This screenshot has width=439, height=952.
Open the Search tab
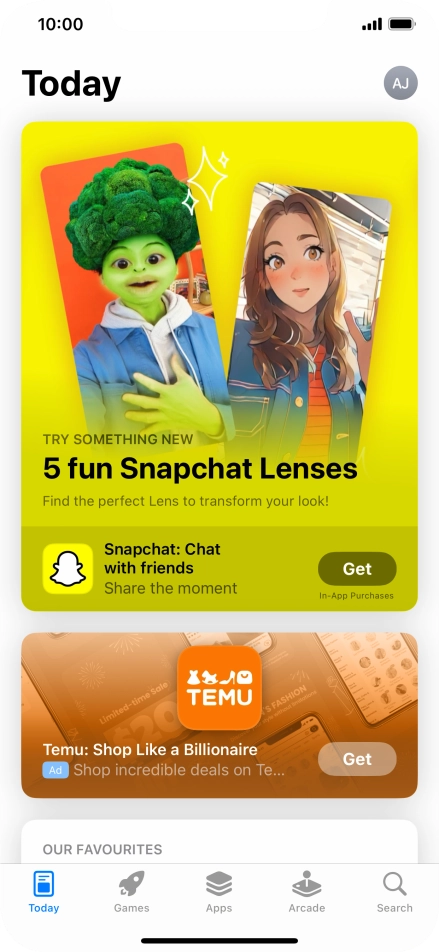395,892
